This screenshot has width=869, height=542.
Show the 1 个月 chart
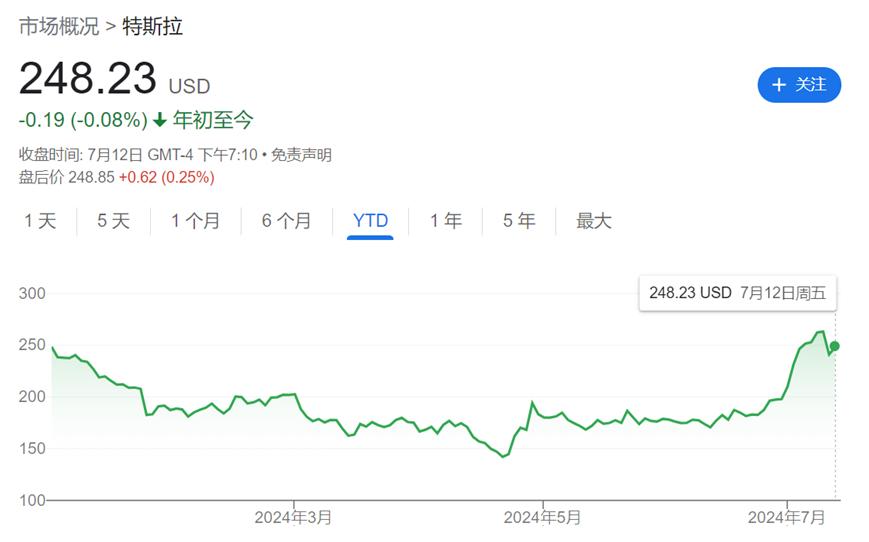[195, 221]
